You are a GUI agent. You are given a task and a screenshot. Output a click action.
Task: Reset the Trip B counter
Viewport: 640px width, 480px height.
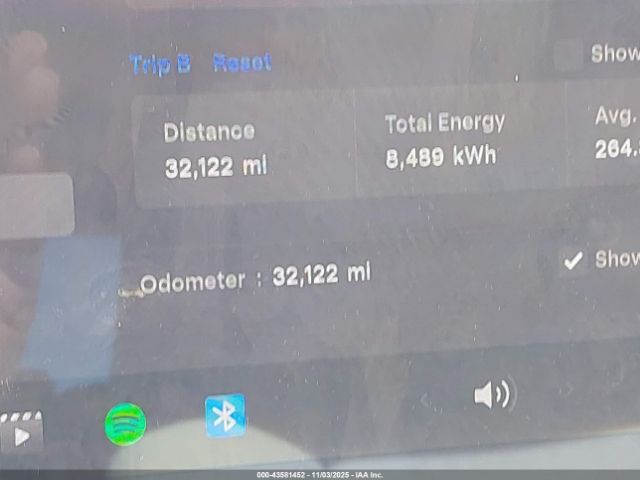click(241, 63)
